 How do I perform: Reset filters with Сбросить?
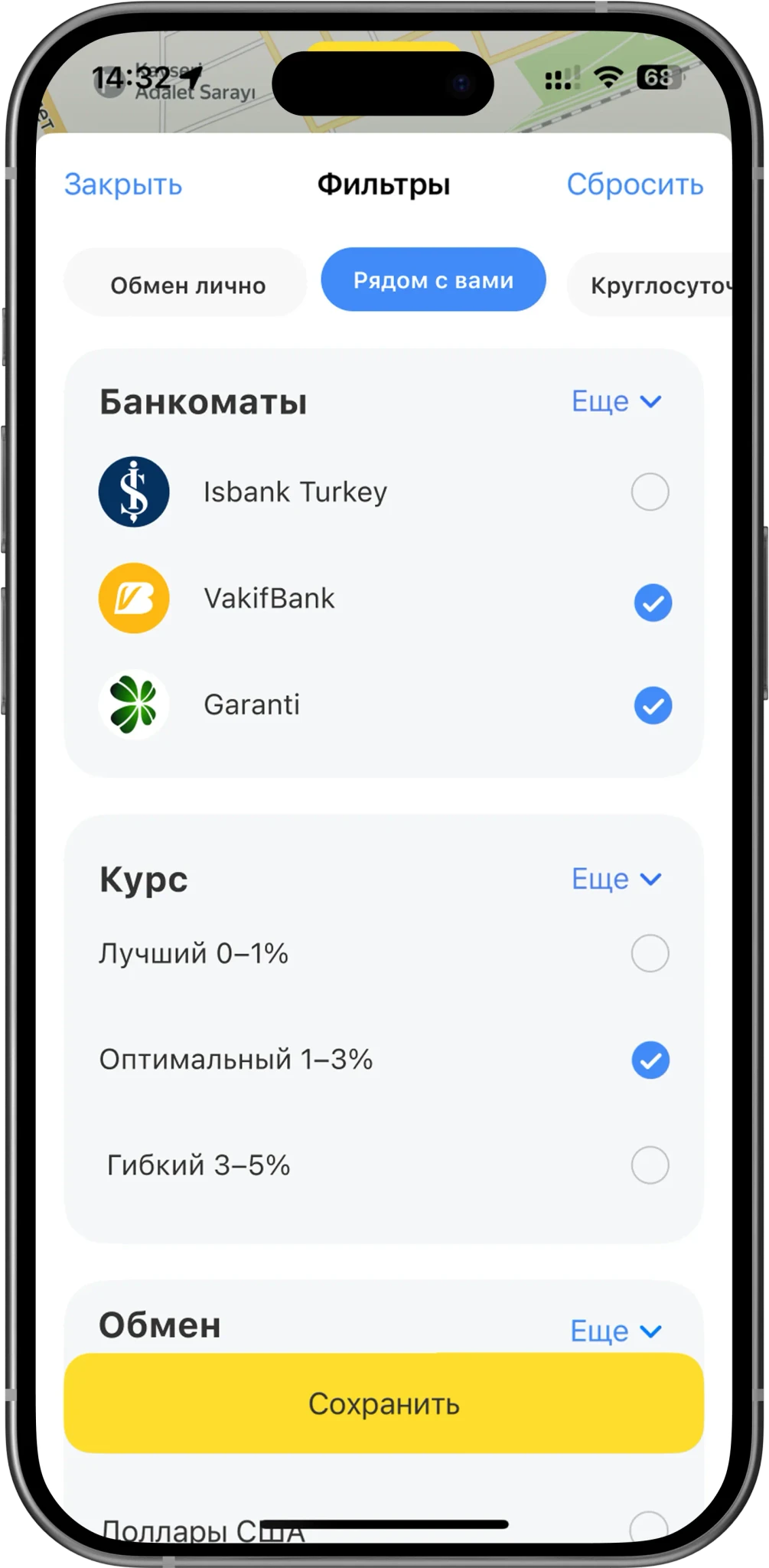click(x=634, y=185)
